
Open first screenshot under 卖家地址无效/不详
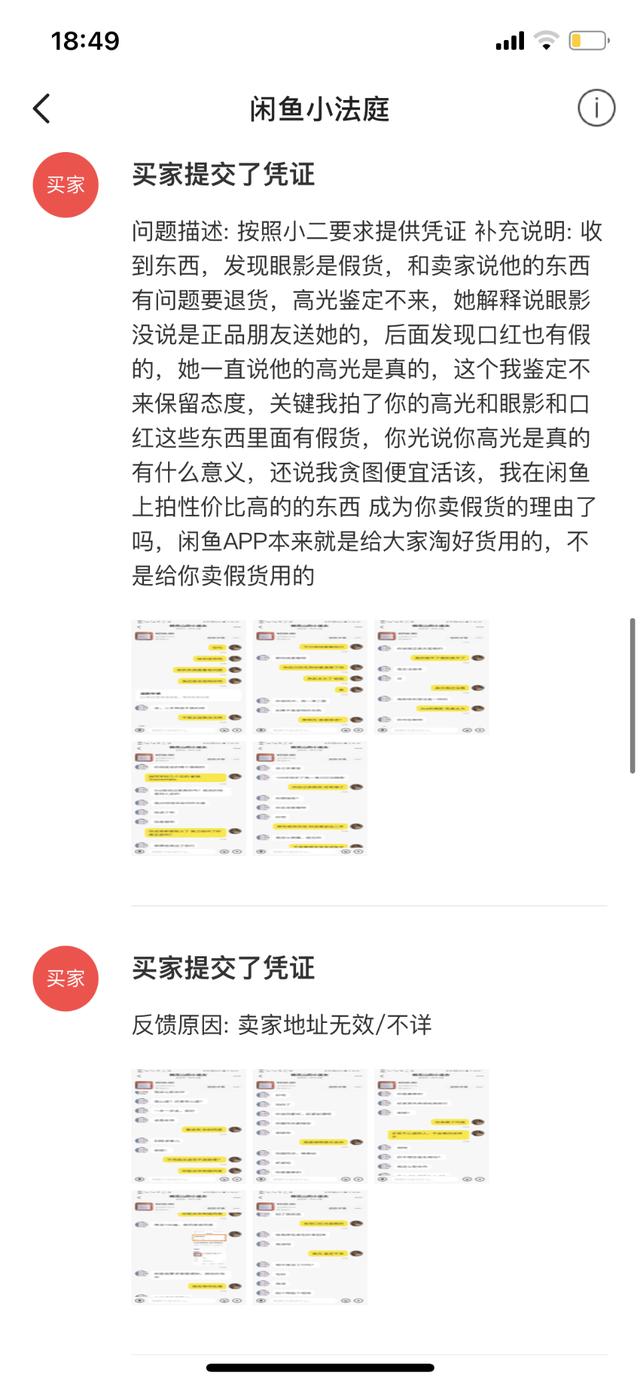pyautogui.click(x=188, y=1125)
